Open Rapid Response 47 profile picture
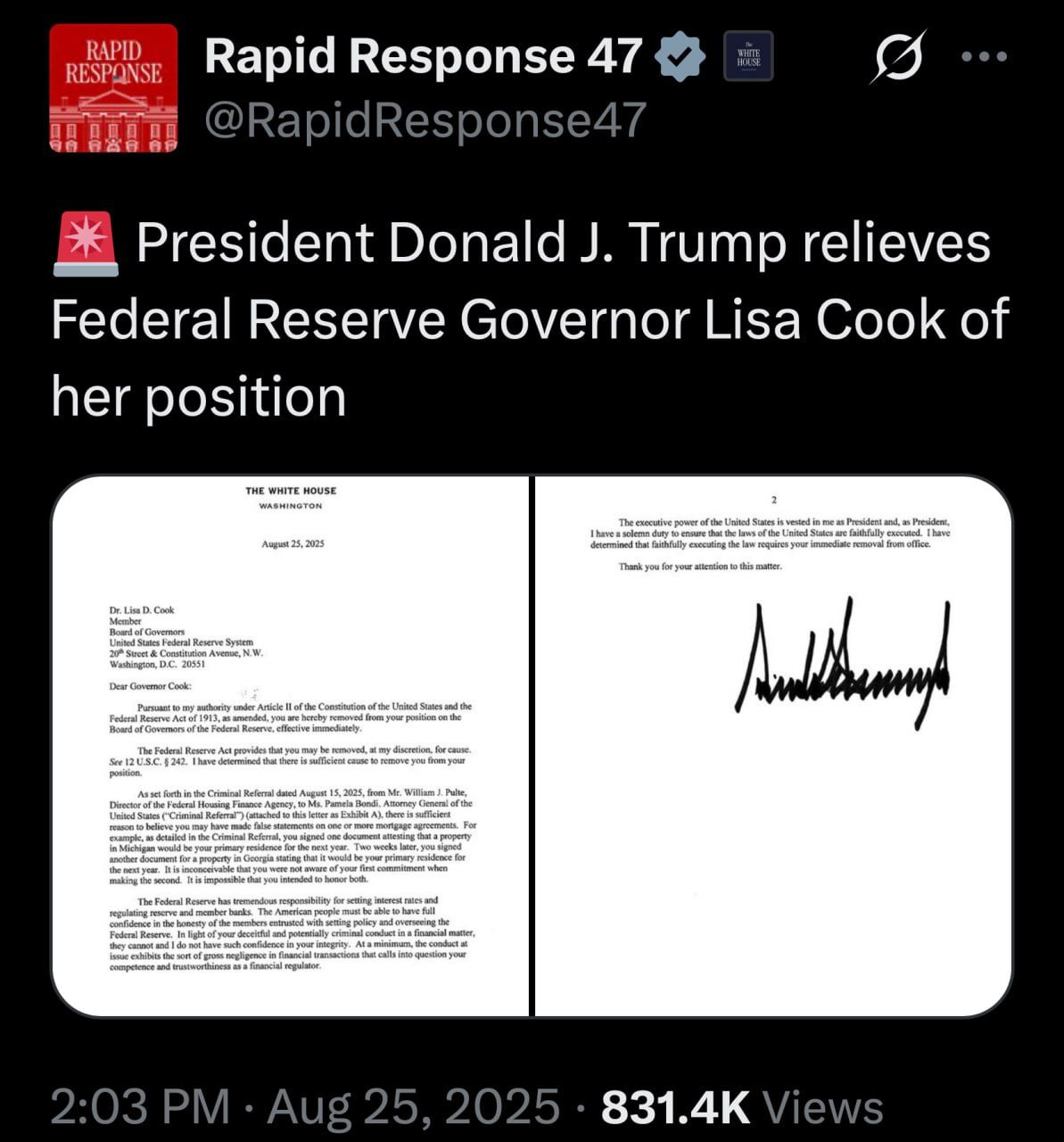Image resolution: width=1064 pixels, height=1142 pixels. (113, 88)
